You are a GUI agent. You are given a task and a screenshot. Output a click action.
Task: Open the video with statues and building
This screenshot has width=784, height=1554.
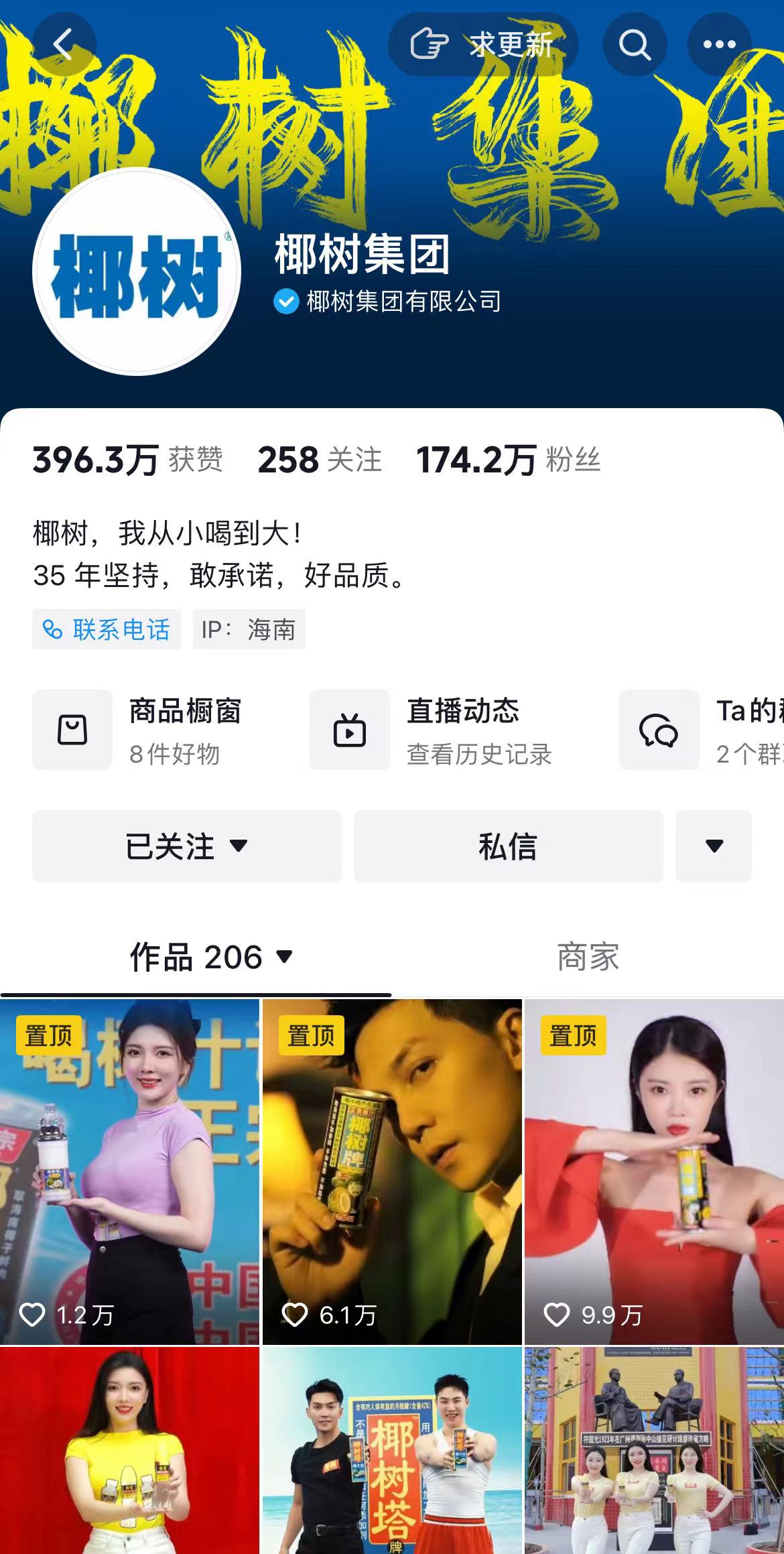click(x=654, y=1451)
